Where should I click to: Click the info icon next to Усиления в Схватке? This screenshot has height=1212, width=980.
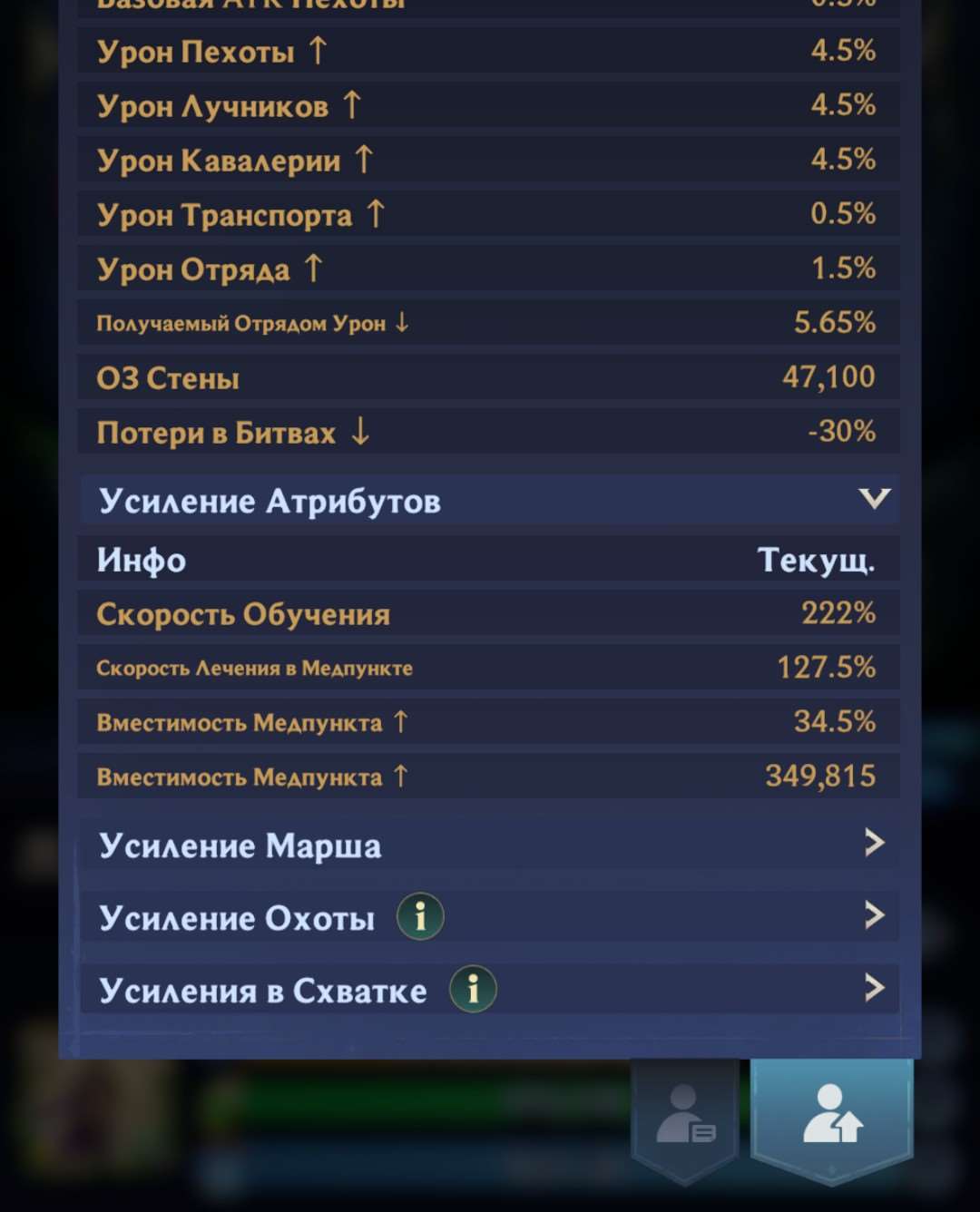tap(471, 990)
